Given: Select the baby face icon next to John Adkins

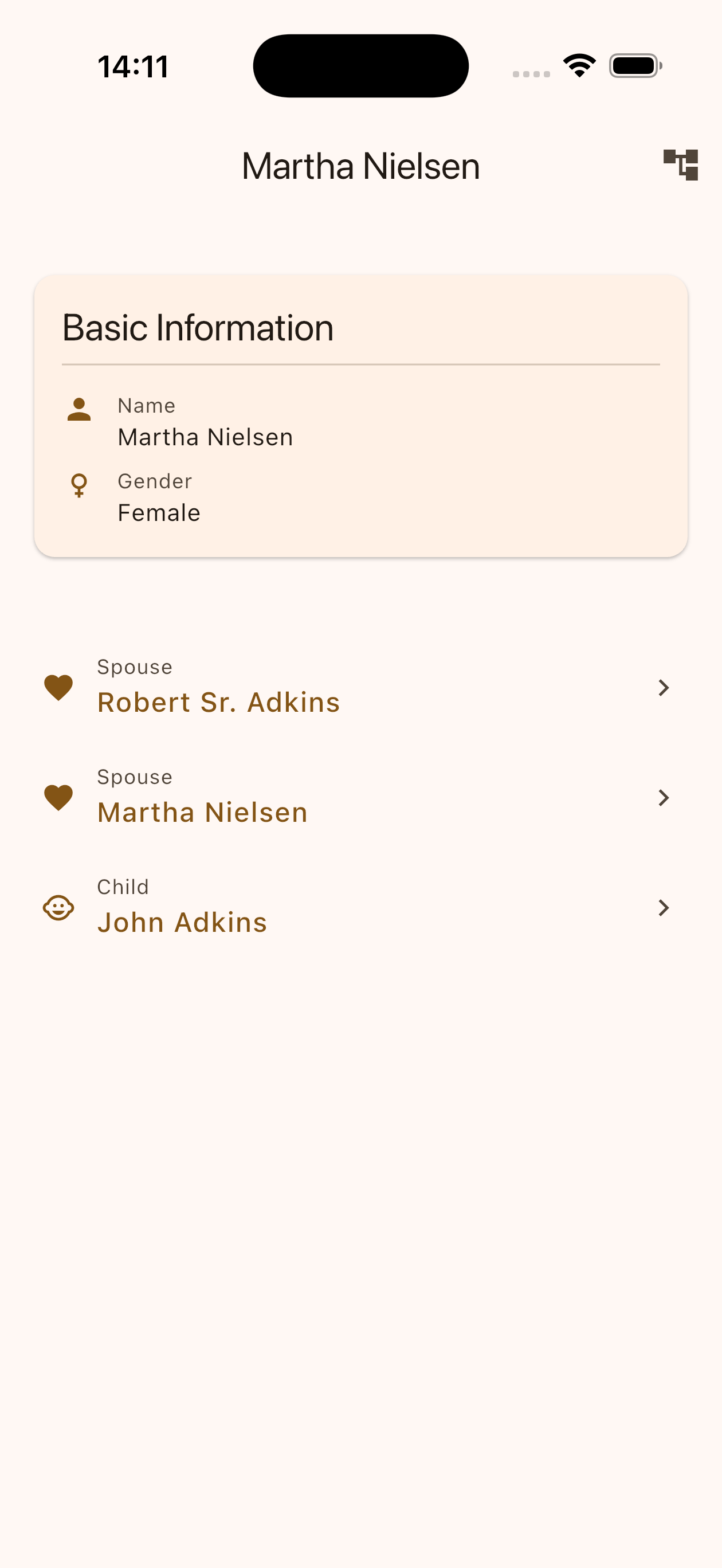Looking at the screenshot, I should pos(58,908).
